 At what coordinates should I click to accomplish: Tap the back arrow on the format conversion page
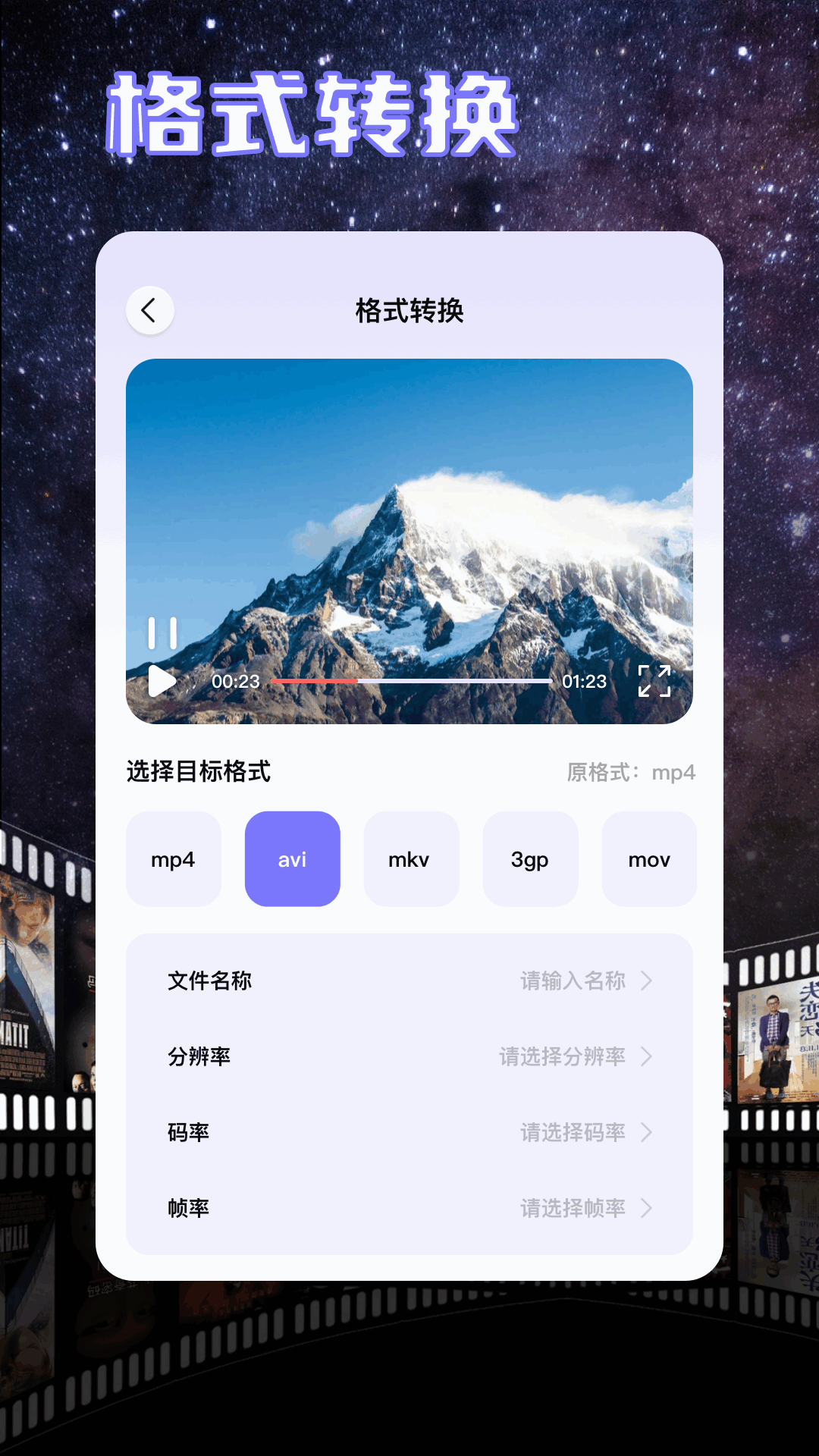[x=149, y=311]
